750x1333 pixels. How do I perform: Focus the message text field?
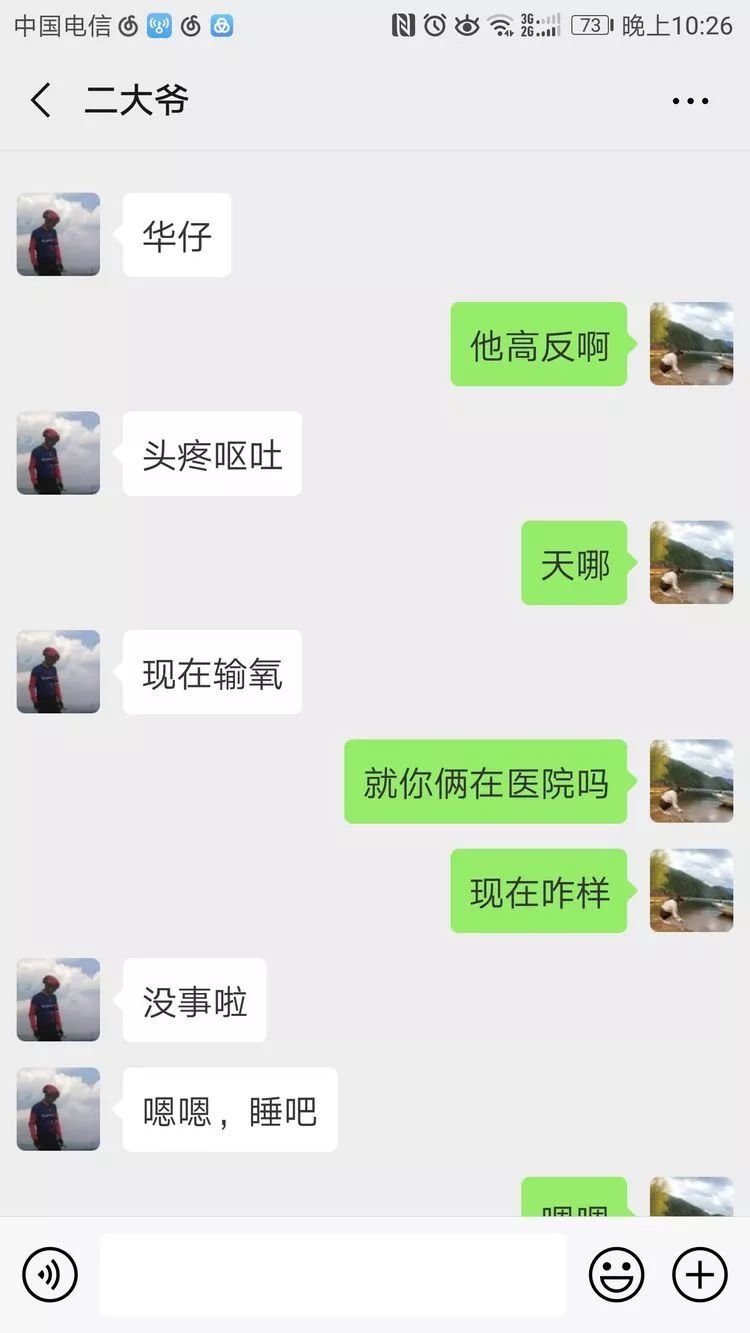pyautogui.click(x=332, y=1274)
